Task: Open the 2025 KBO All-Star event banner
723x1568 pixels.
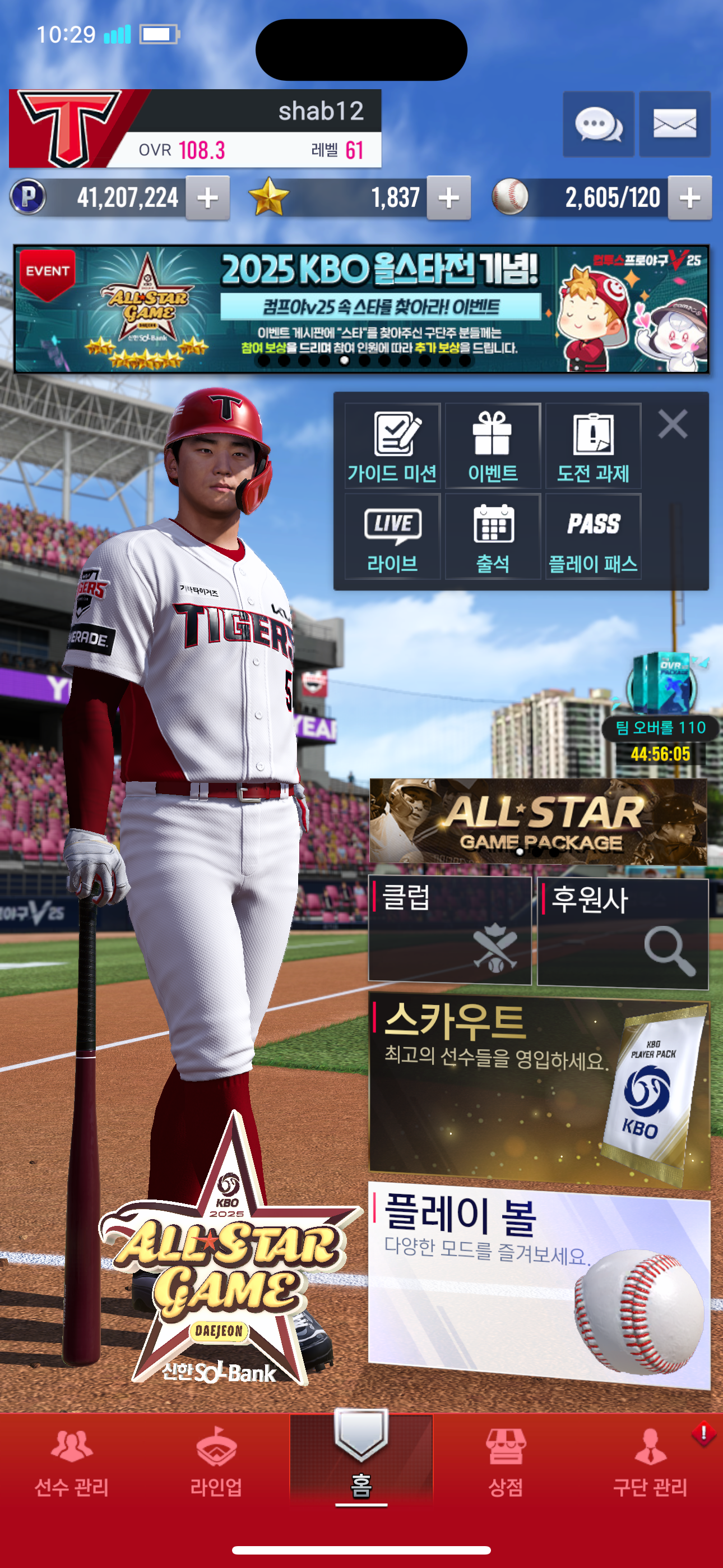Action: point(361,309)
